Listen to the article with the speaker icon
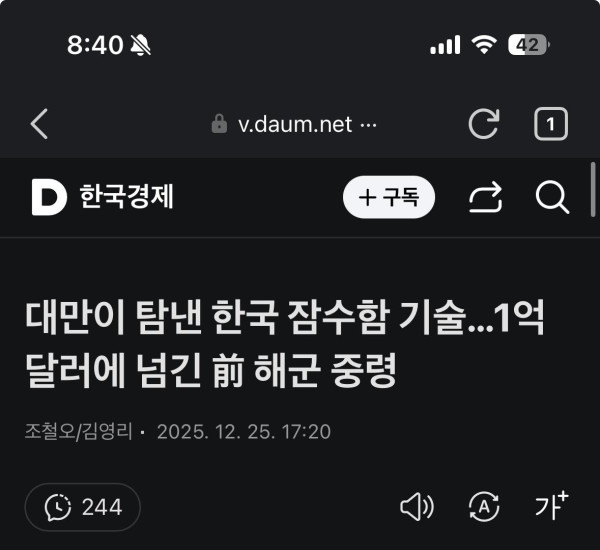600x550 pixels. pyautogui.click(x=417, y=507)
